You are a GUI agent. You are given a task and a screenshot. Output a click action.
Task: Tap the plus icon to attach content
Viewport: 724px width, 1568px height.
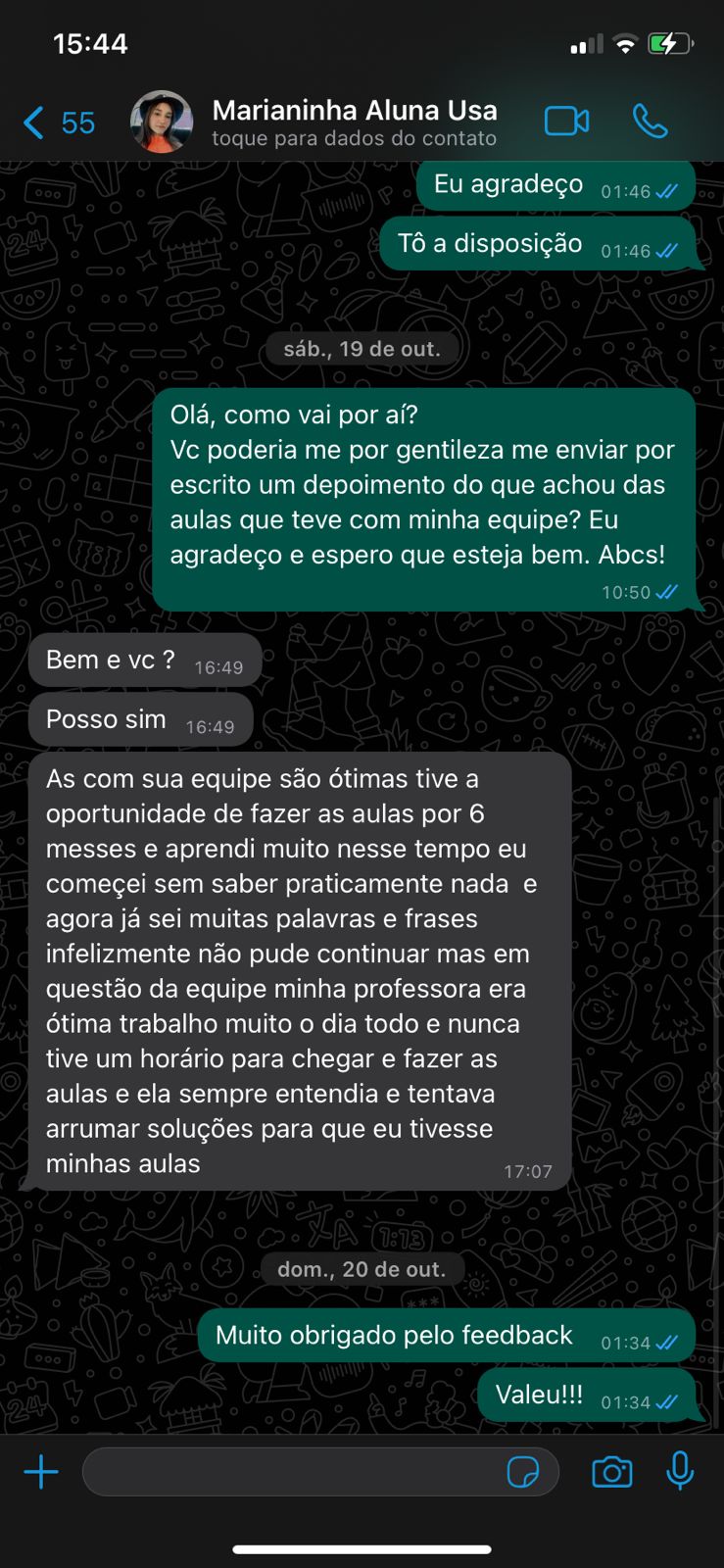(x=41, y=1471)
